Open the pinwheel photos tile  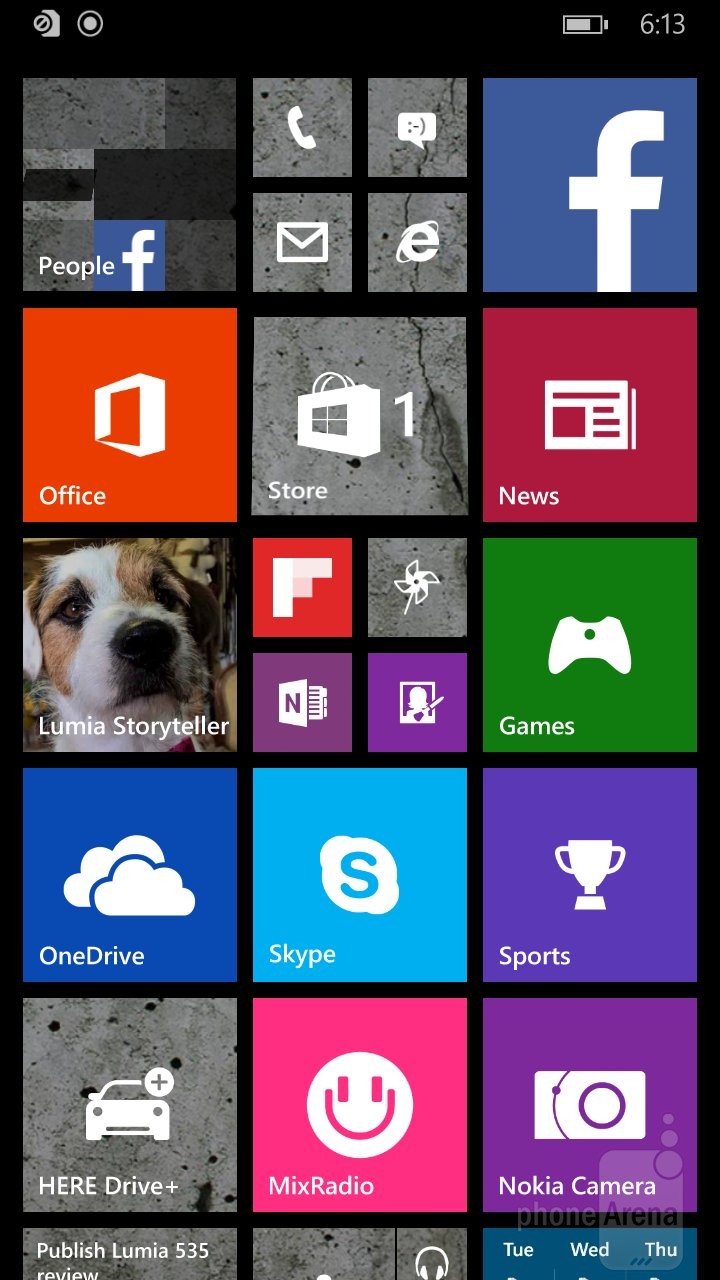(417, 588)
